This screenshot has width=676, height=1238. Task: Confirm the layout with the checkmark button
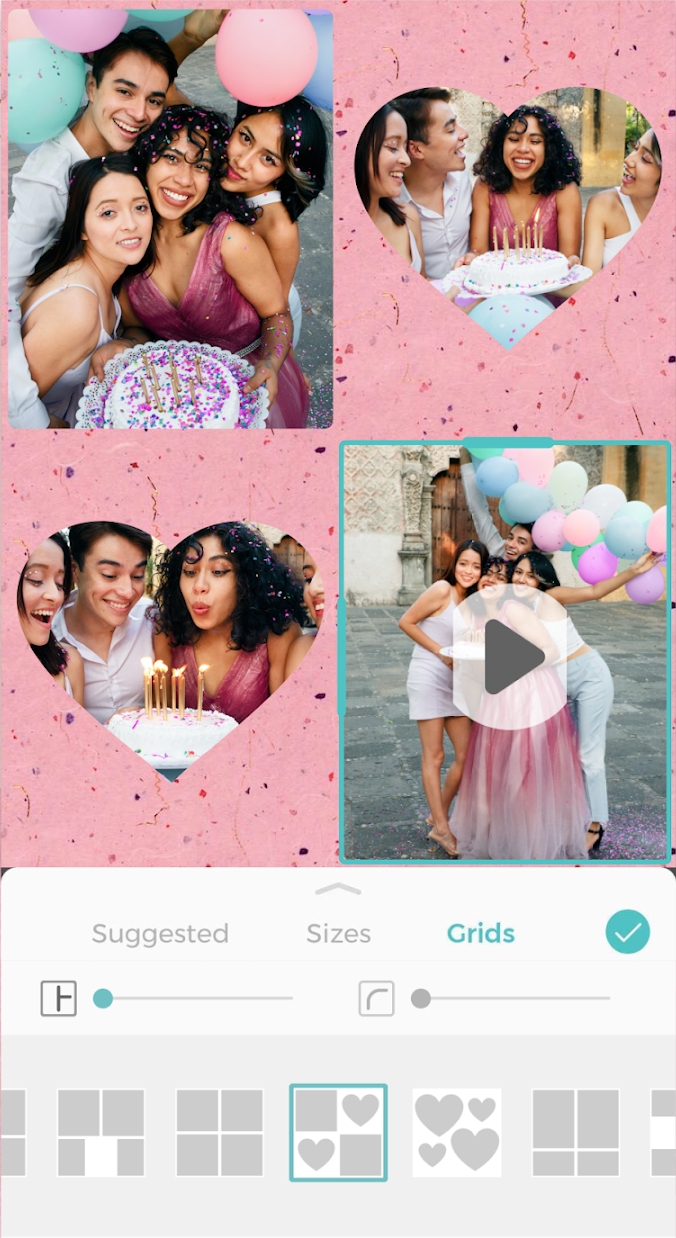point(627,932)
